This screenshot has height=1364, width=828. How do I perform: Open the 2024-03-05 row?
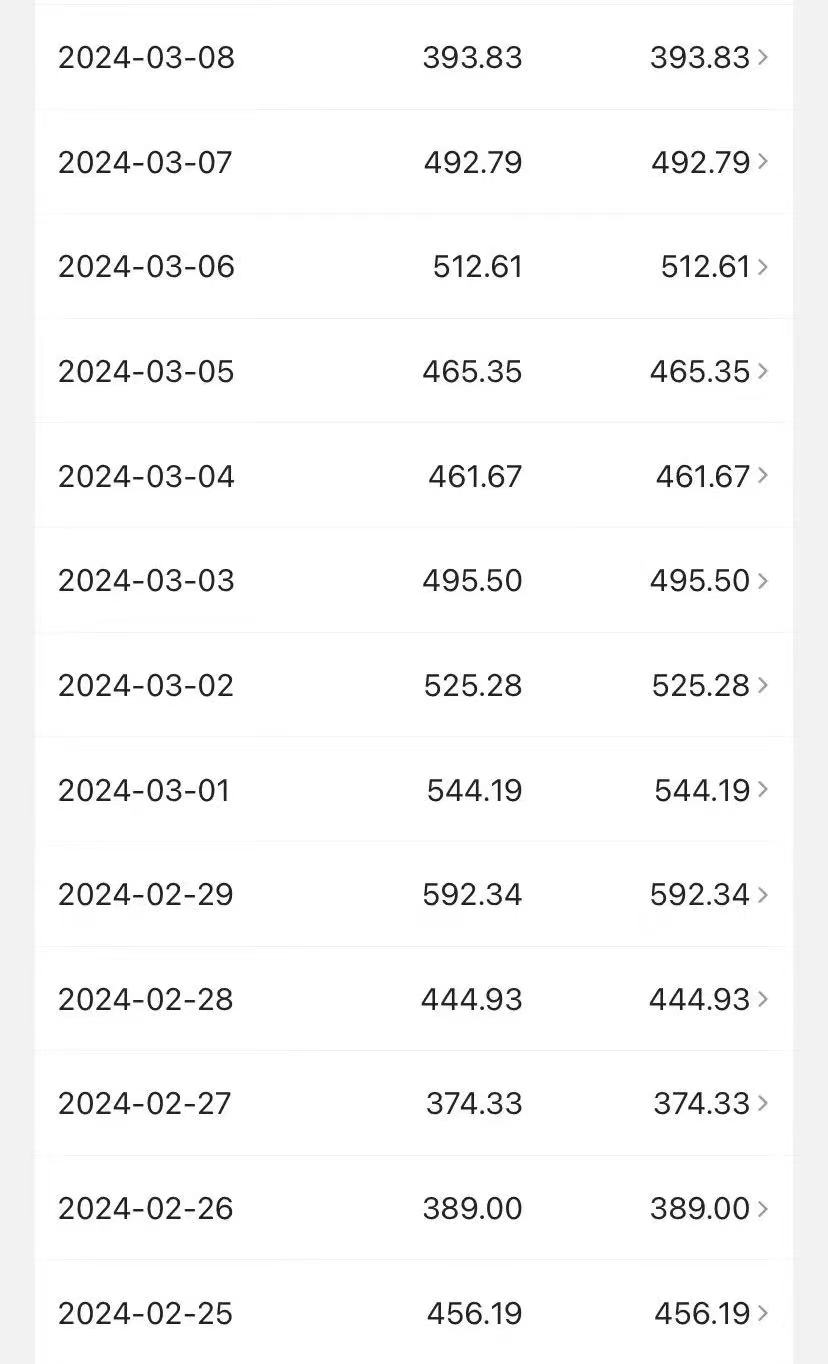pos(413,372)
